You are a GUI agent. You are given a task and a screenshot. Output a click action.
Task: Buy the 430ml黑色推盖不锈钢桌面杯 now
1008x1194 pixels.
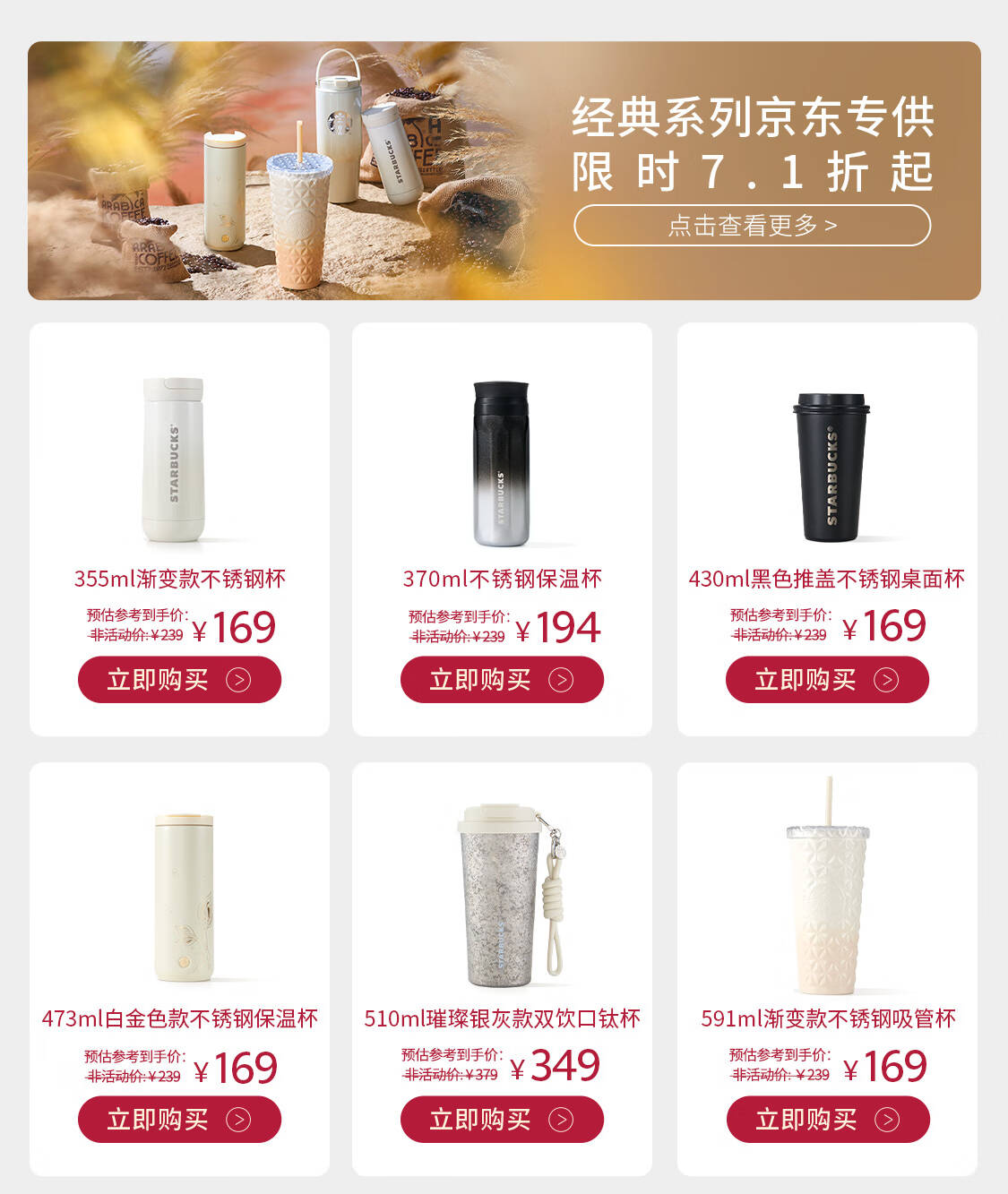click(826, 680)
